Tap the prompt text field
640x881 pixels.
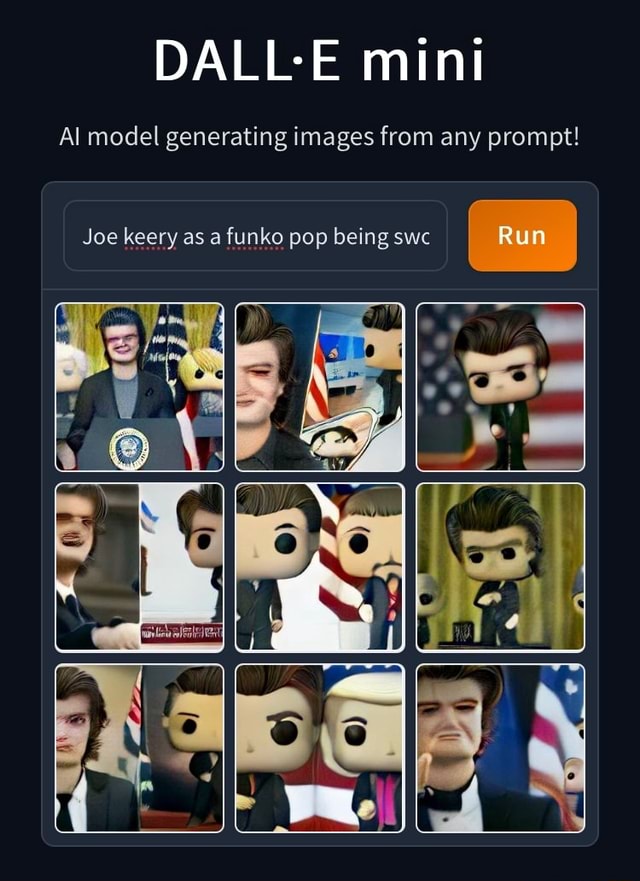(255, 236)
